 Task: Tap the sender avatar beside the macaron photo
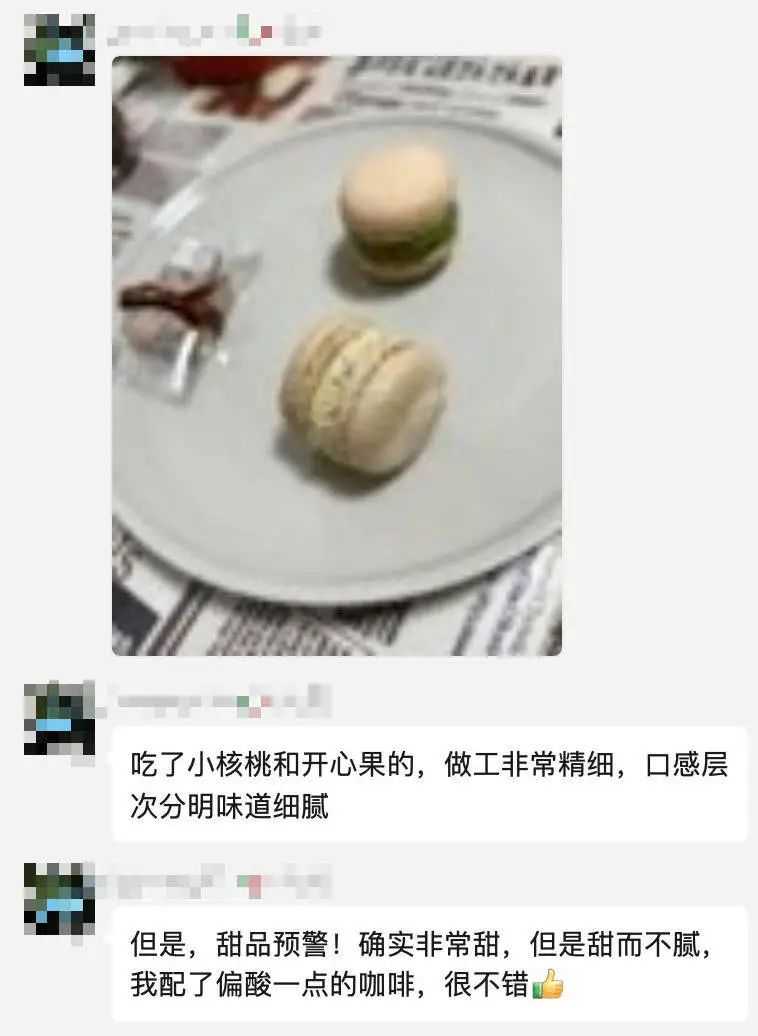tap(59, 49)
